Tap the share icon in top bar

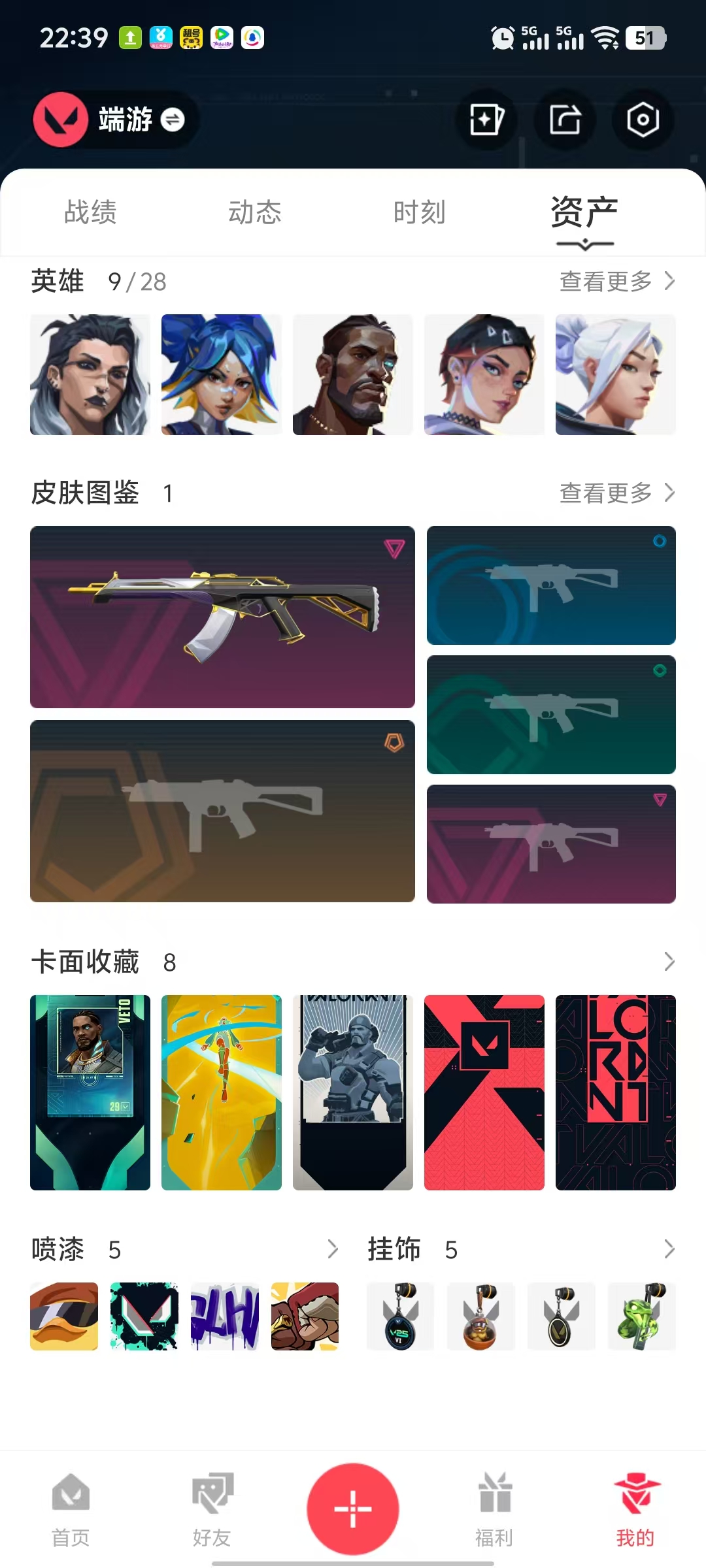tap(564, 120)
